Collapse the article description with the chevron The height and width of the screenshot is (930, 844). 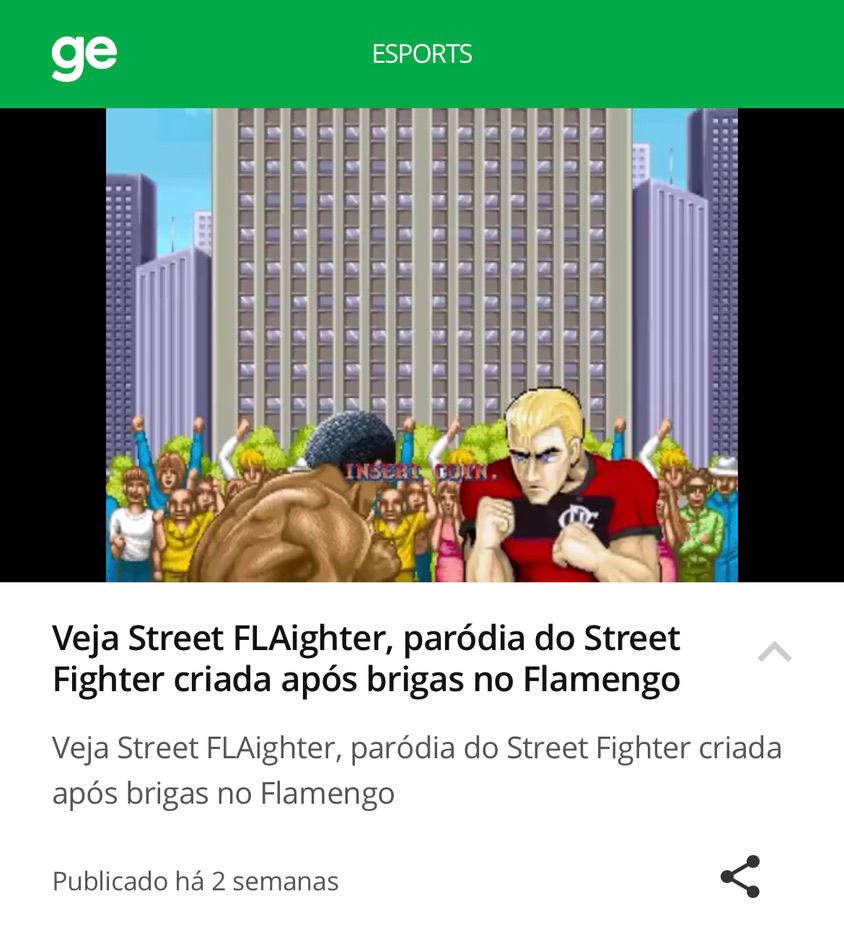pos(774,653)
